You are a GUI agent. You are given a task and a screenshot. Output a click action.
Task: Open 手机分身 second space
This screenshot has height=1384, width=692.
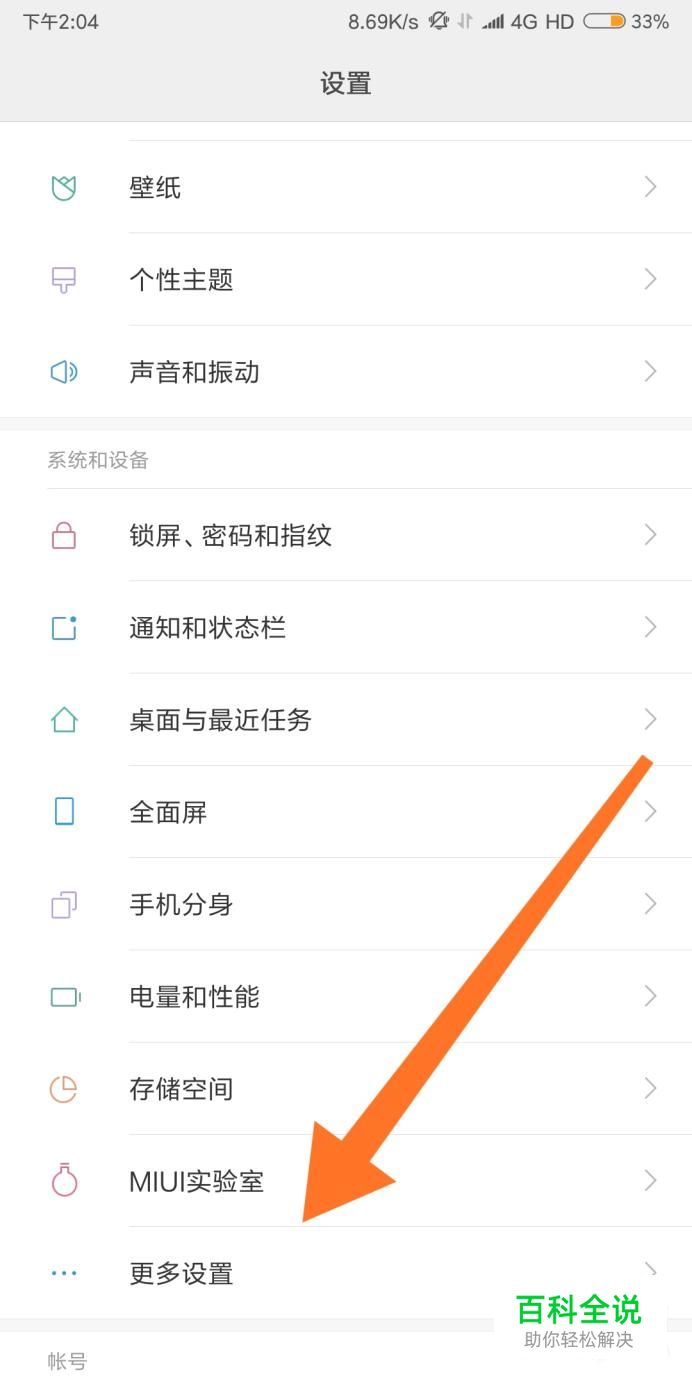point(346,904)
